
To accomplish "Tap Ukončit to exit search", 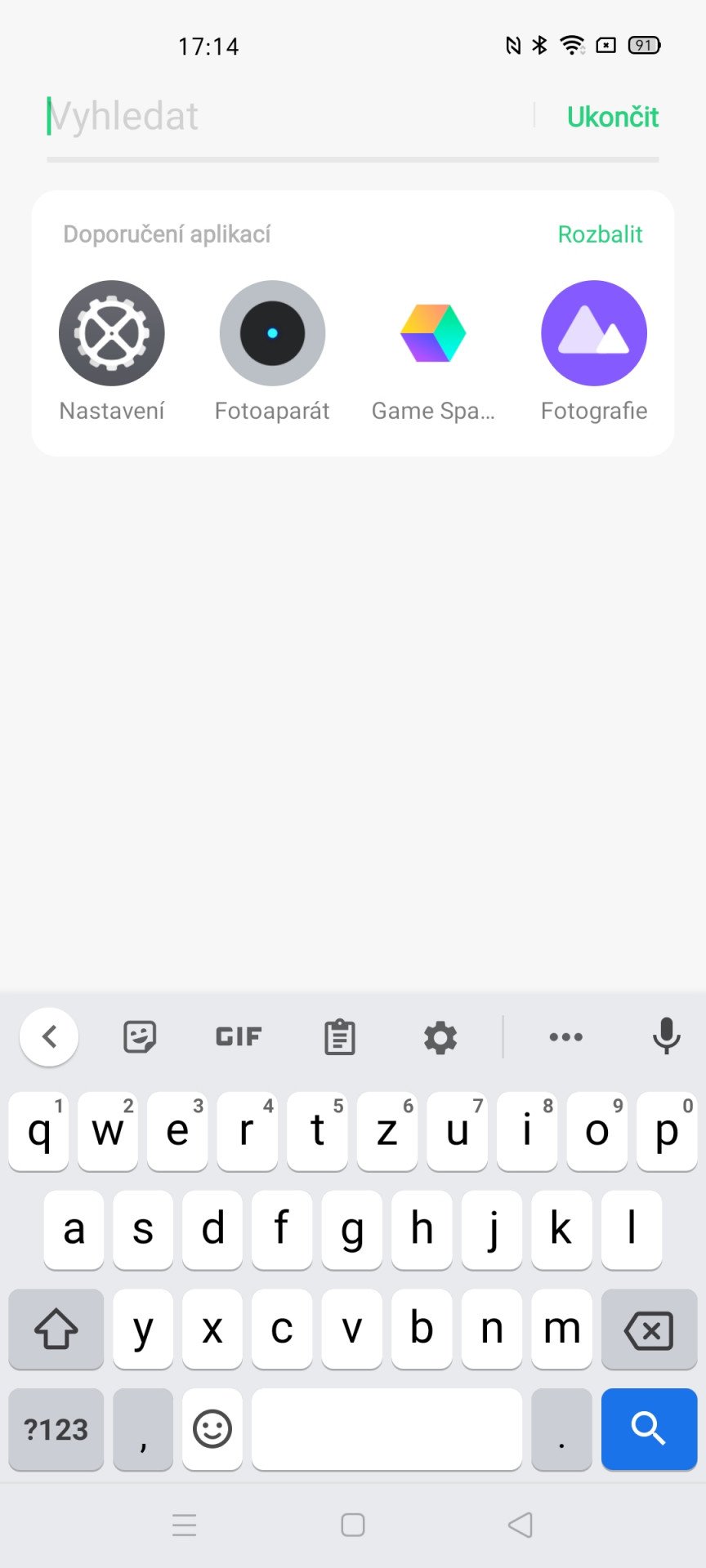I will pyautogui.click(x=613, y=117).
